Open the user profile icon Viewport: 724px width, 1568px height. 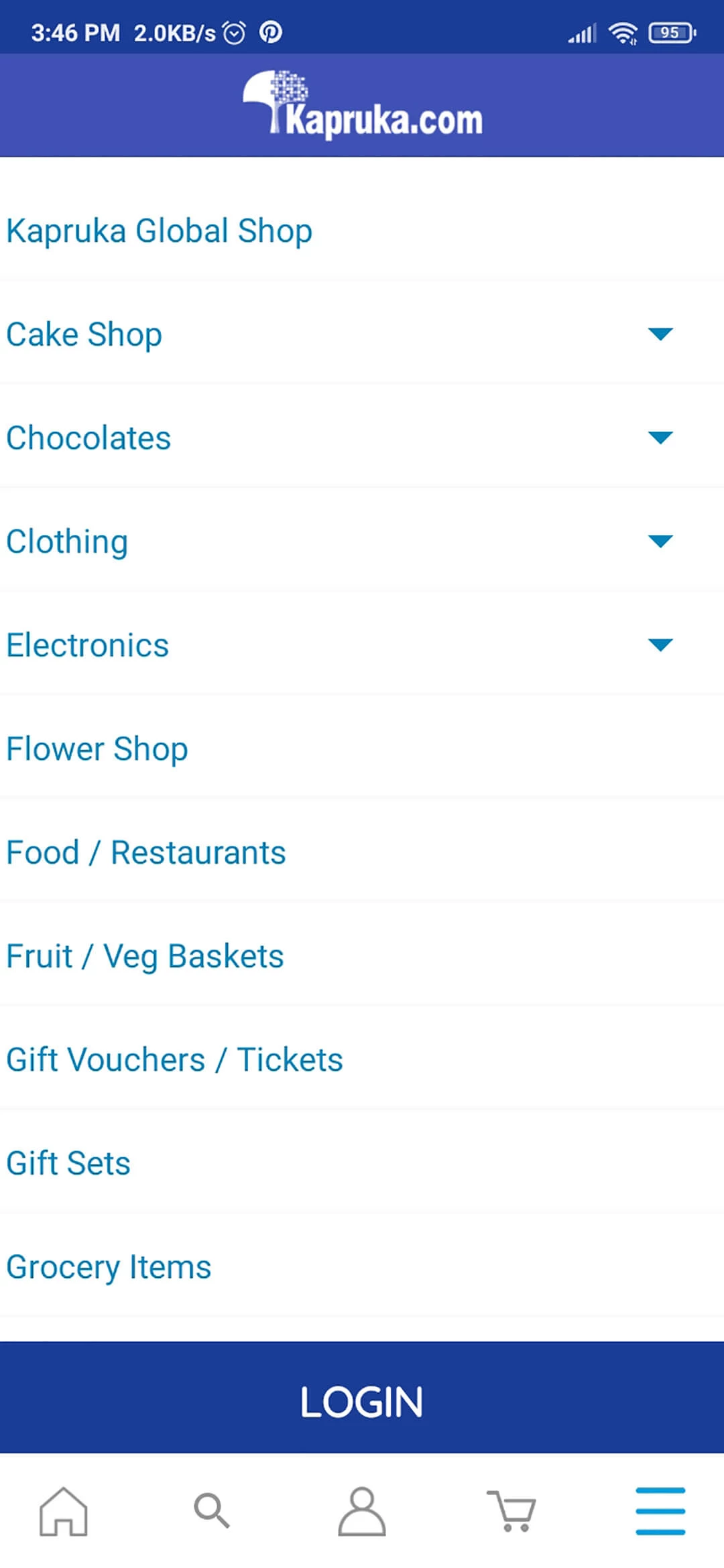coord(361,1511)
